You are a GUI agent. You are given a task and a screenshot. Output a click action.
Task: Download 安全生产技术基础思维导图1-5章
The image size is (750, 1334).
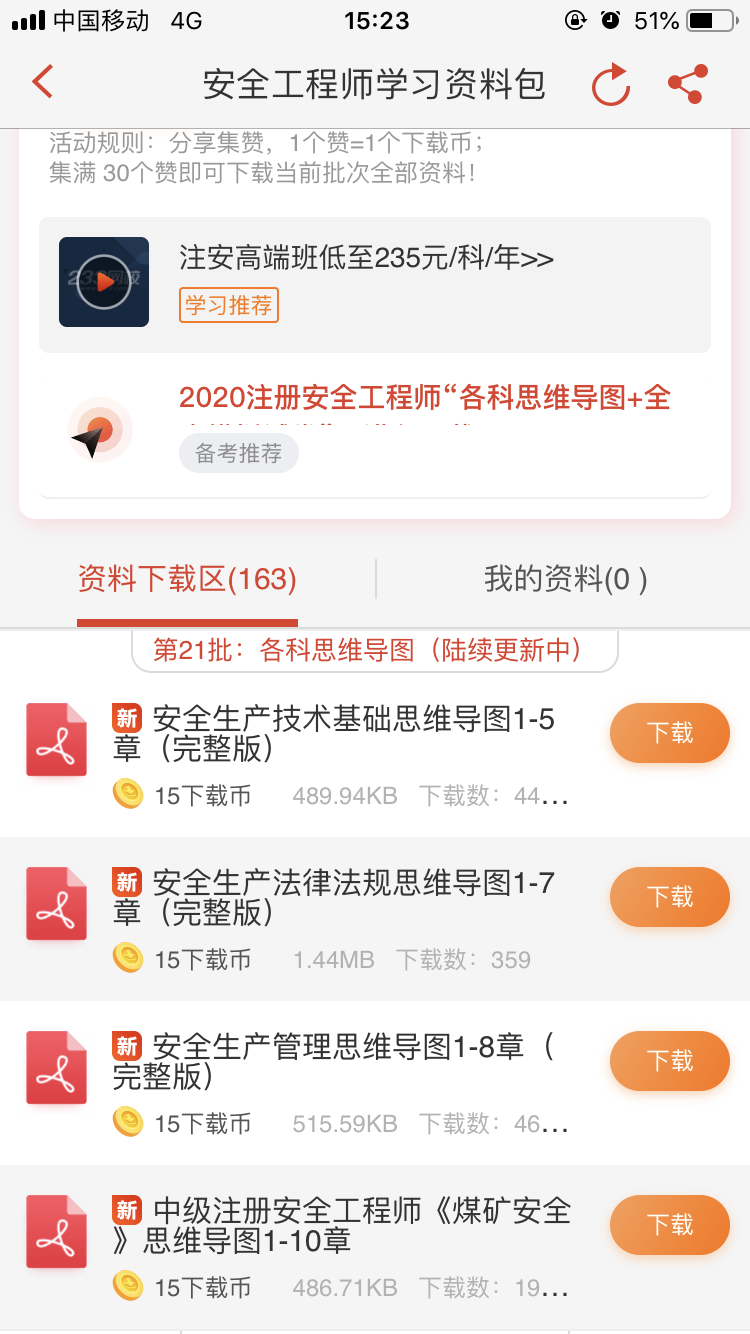pyautogui.click(x=669, y=733)
